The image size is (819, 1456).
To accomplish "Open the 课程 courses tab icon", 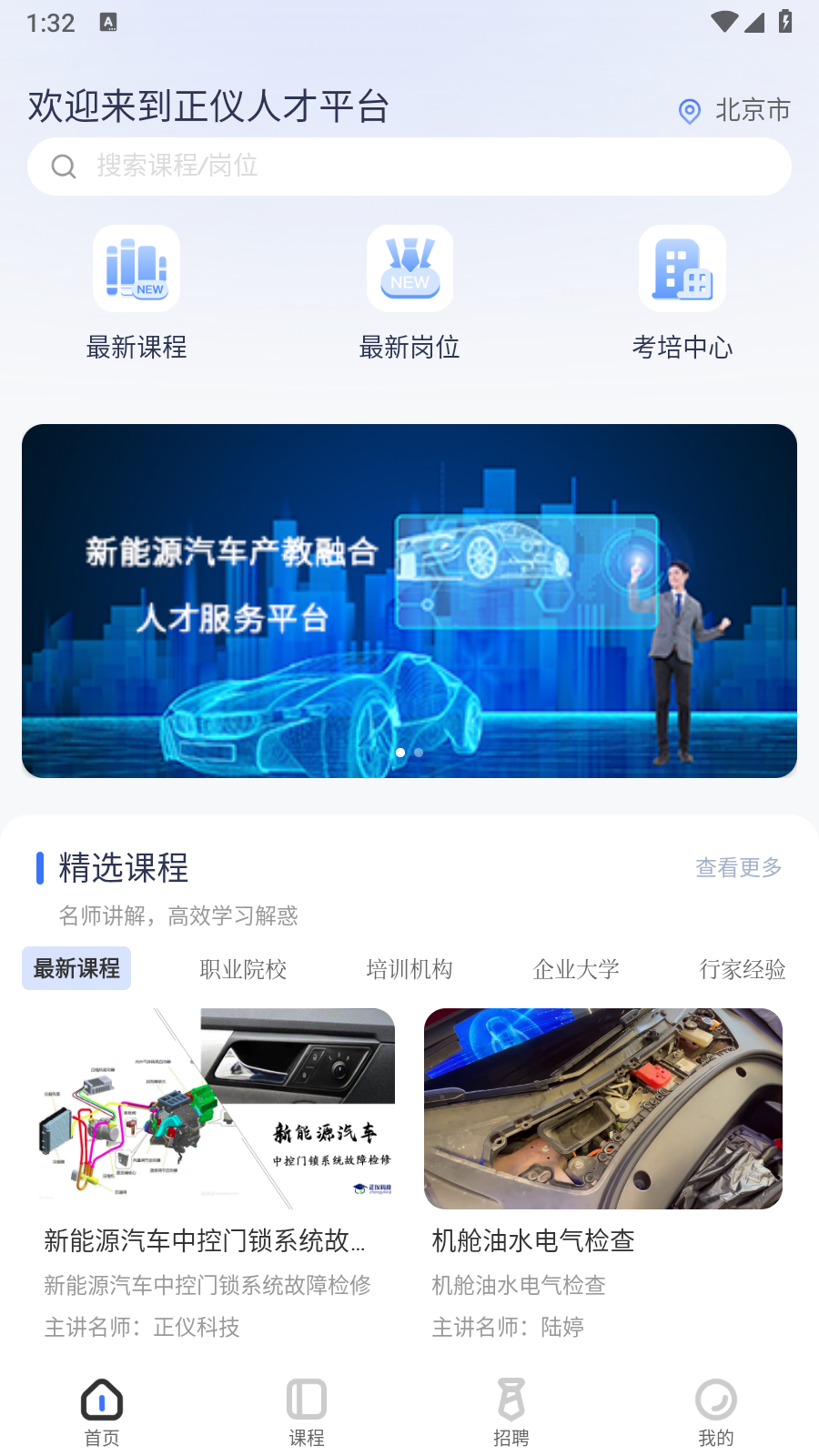I will 307,1399.
